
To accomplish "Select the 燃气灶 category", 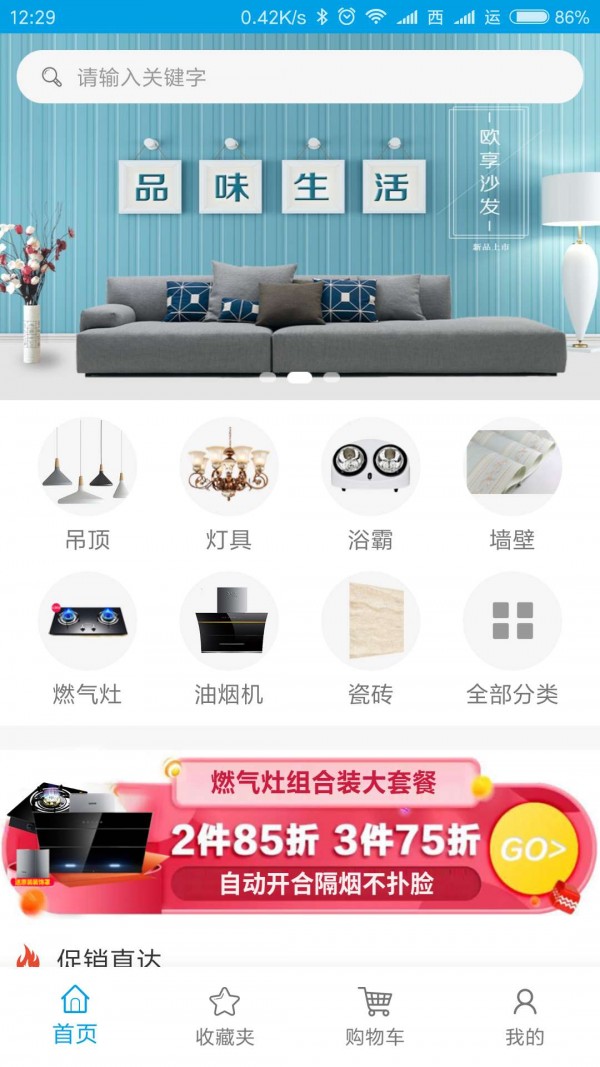I will coord(87,638).
